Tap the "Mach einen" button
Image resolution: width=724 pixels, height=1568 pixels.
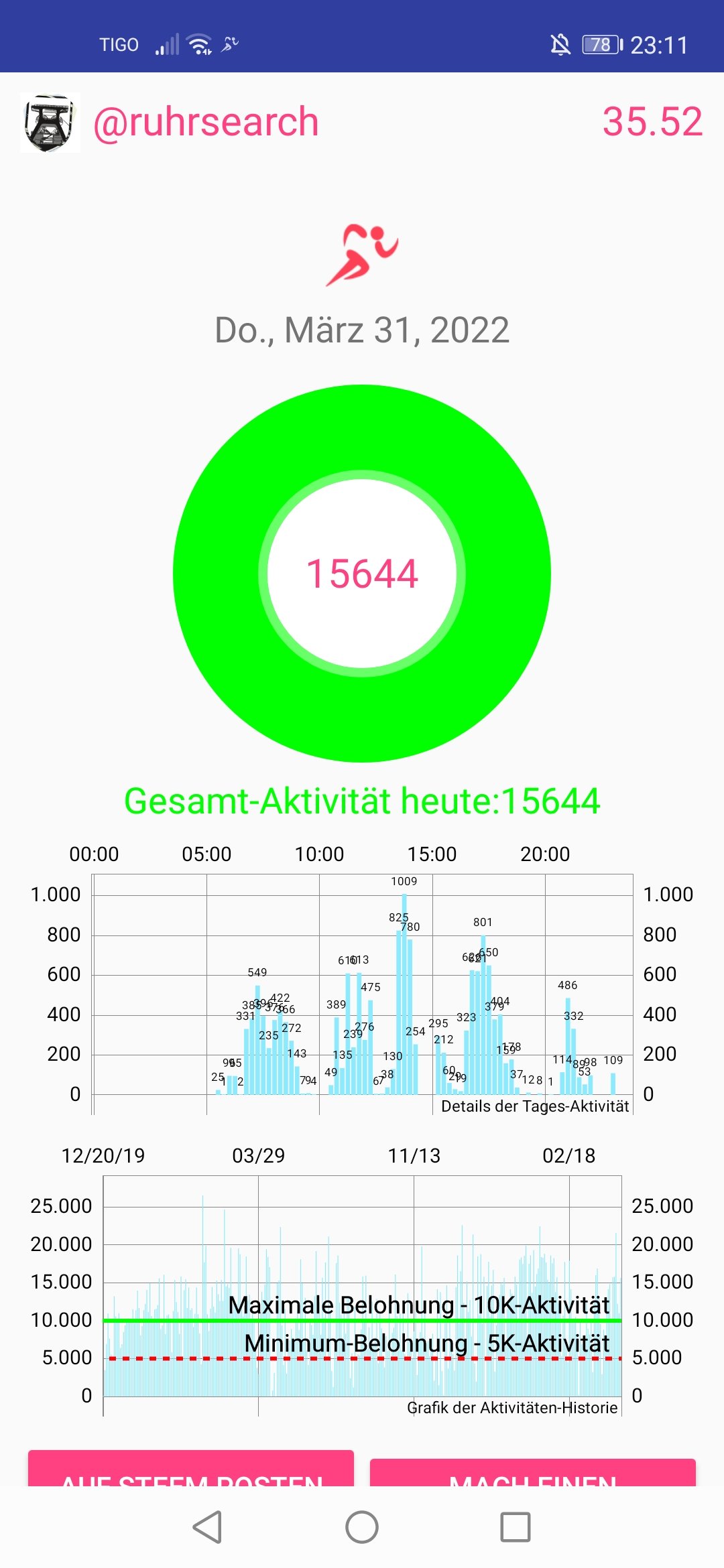(x=533, y=1474)
